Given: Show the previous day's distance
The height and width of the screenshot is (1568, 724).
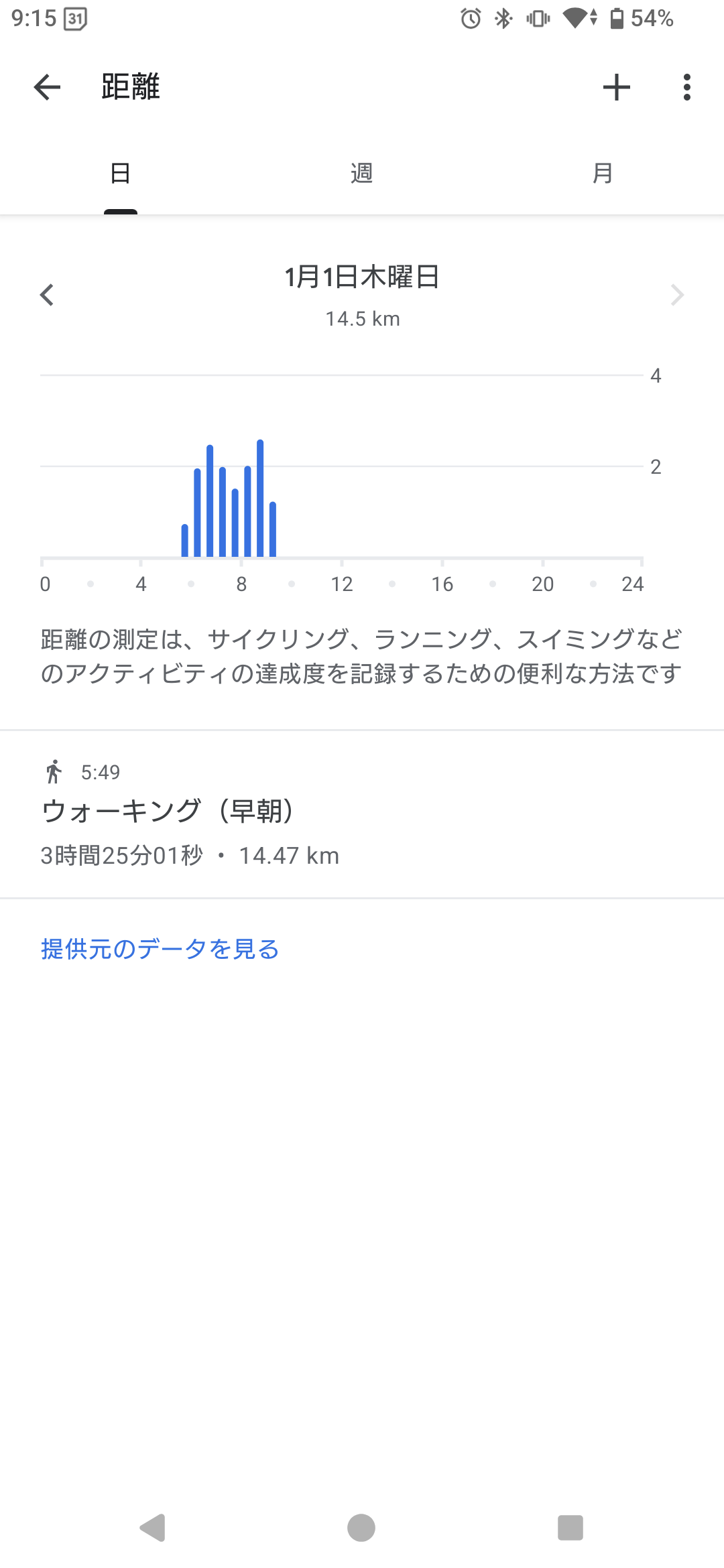Looking at the screenshot, I should click(47, 295).
